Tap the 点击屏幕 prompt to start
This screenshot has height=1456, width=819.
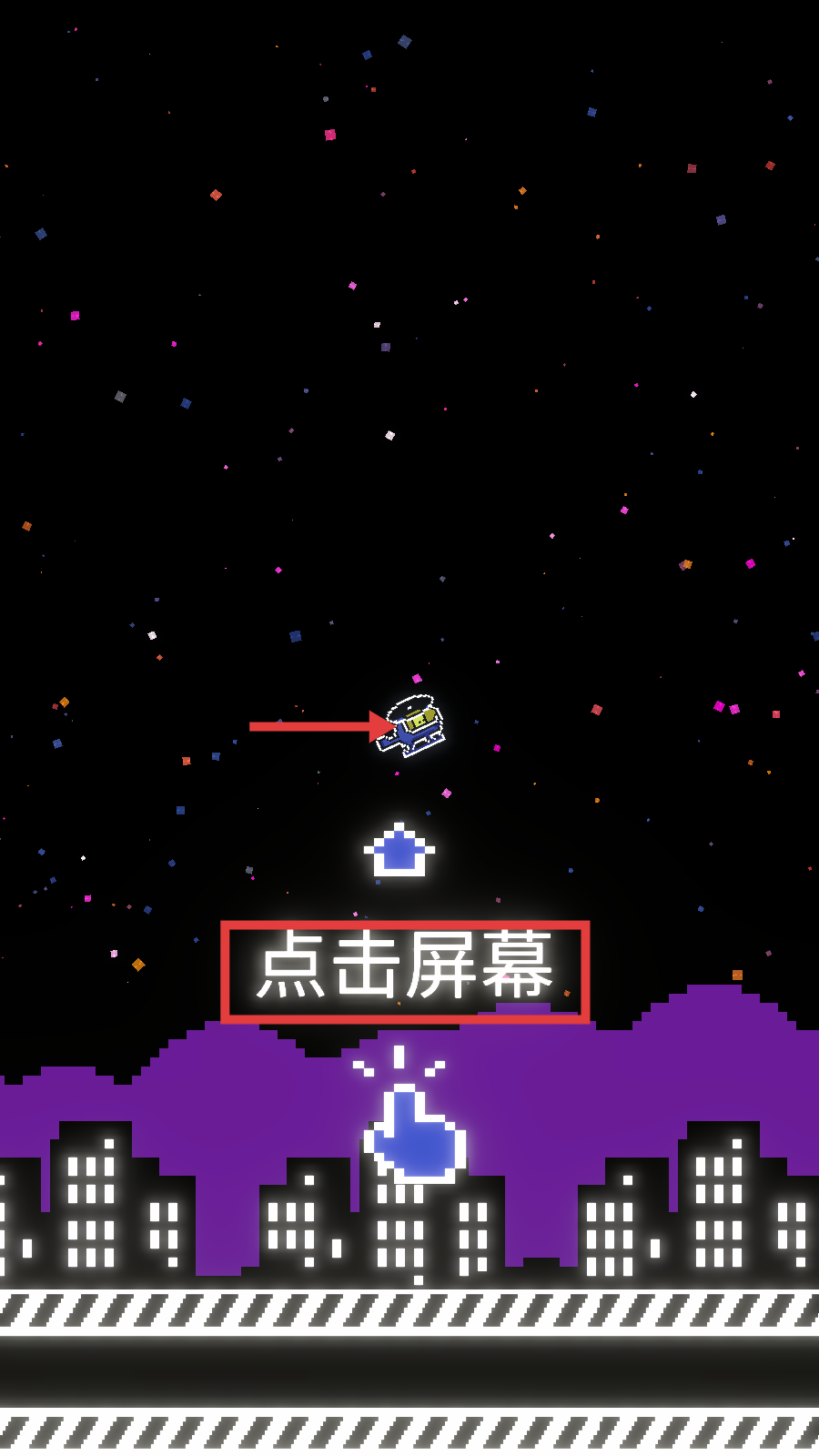click(405, 969)
